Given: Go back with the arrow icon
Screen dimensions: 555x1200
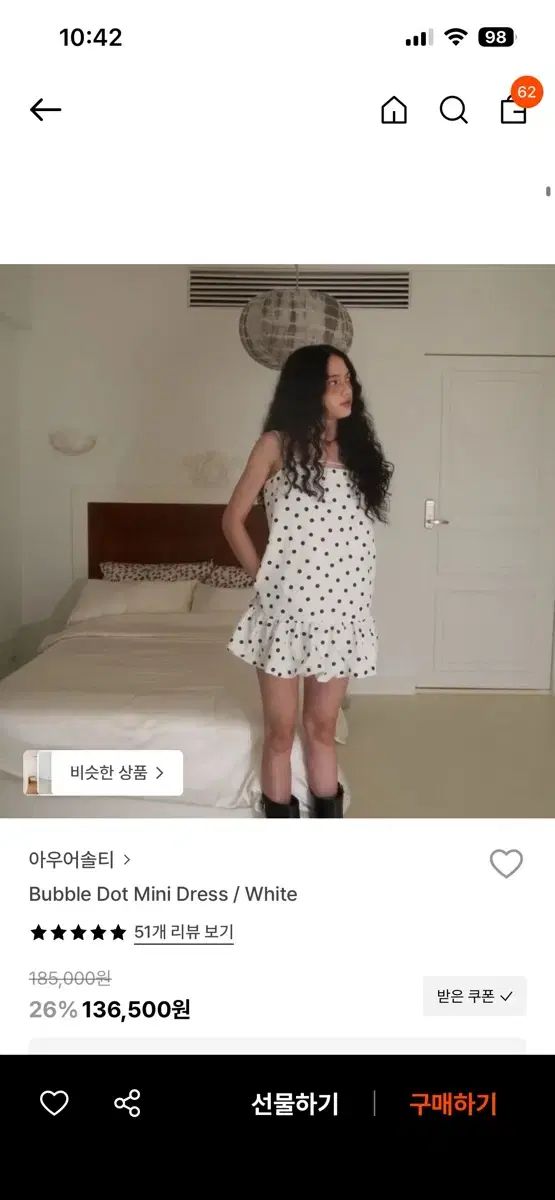Looking at the screenshot, I should (46, 110).
